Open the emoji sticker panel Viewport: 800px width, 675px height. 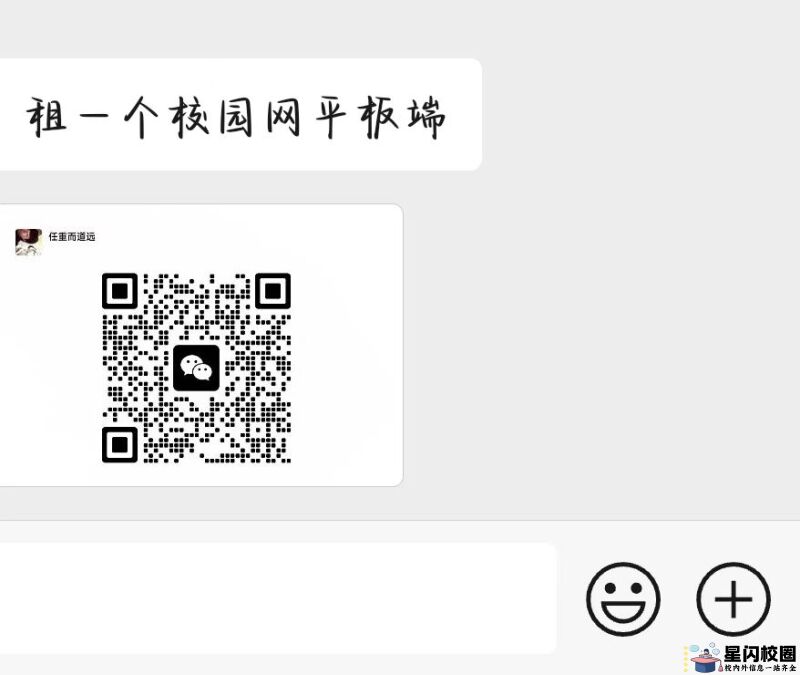[x=623, y=600]
